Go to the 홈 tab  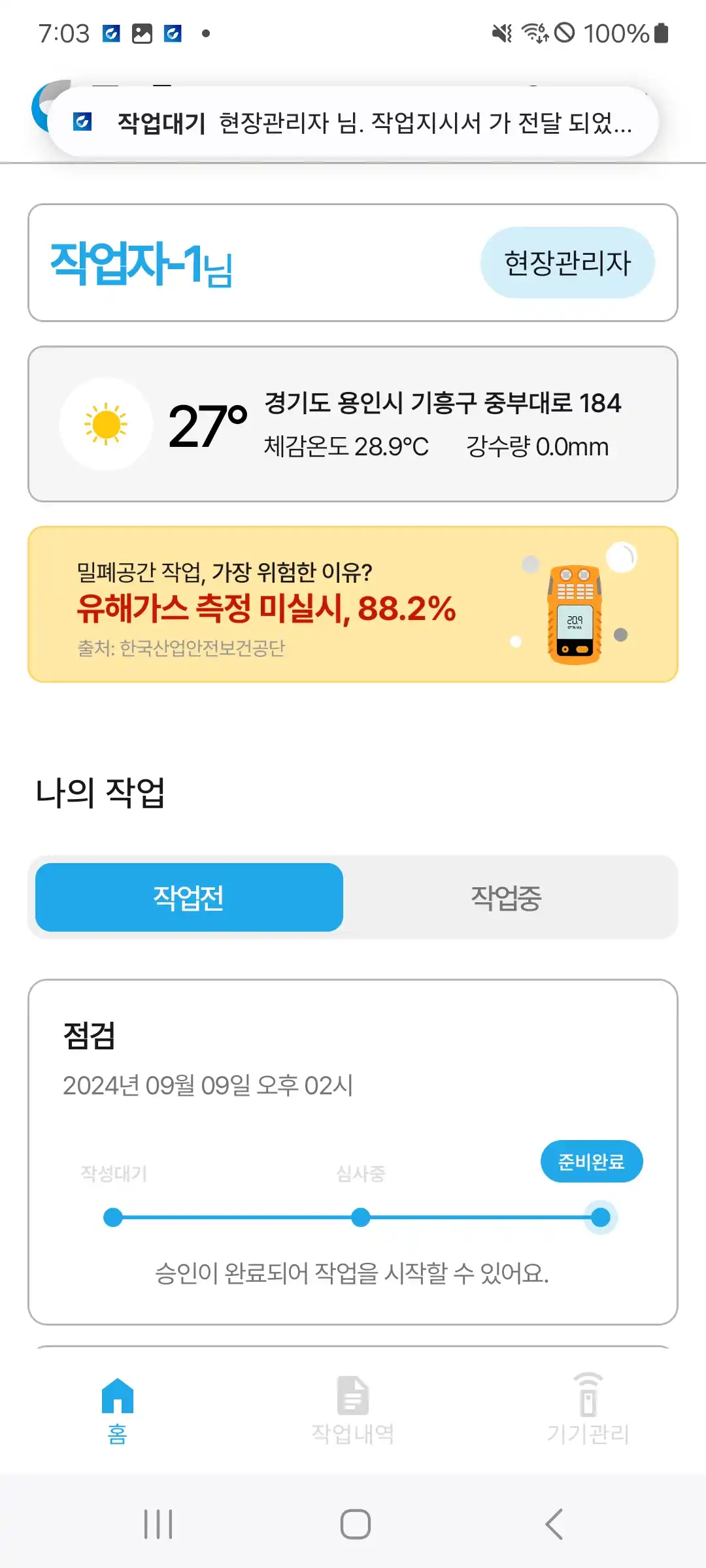click(x=118, y=1410)
